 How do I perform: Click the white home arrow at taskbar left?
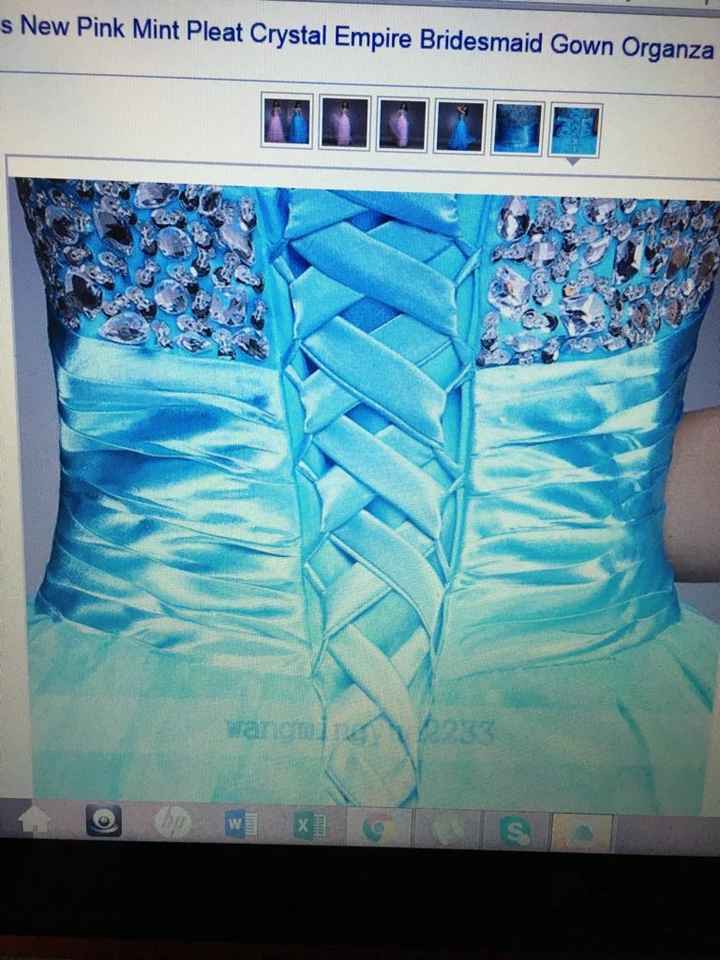(36, 817)
